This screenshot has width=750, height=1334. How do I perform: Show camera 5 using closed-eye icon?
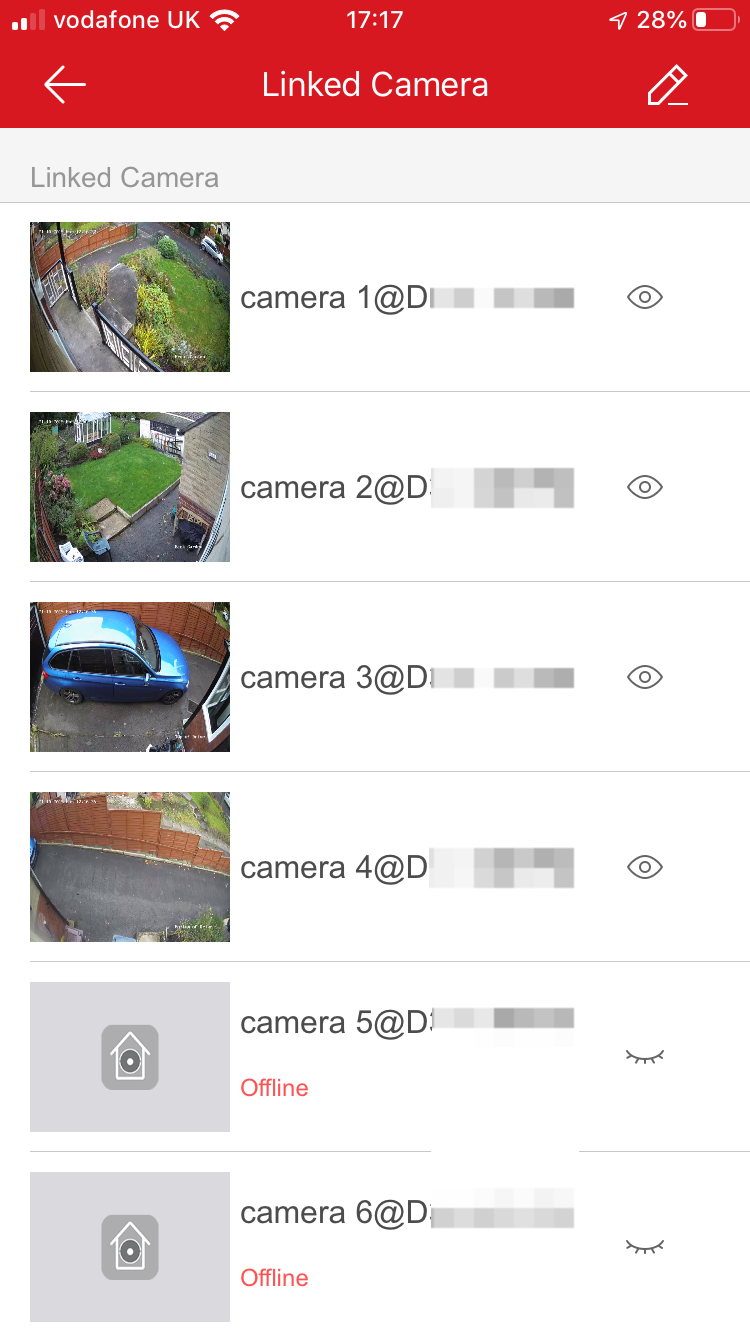pos(645,1056)
